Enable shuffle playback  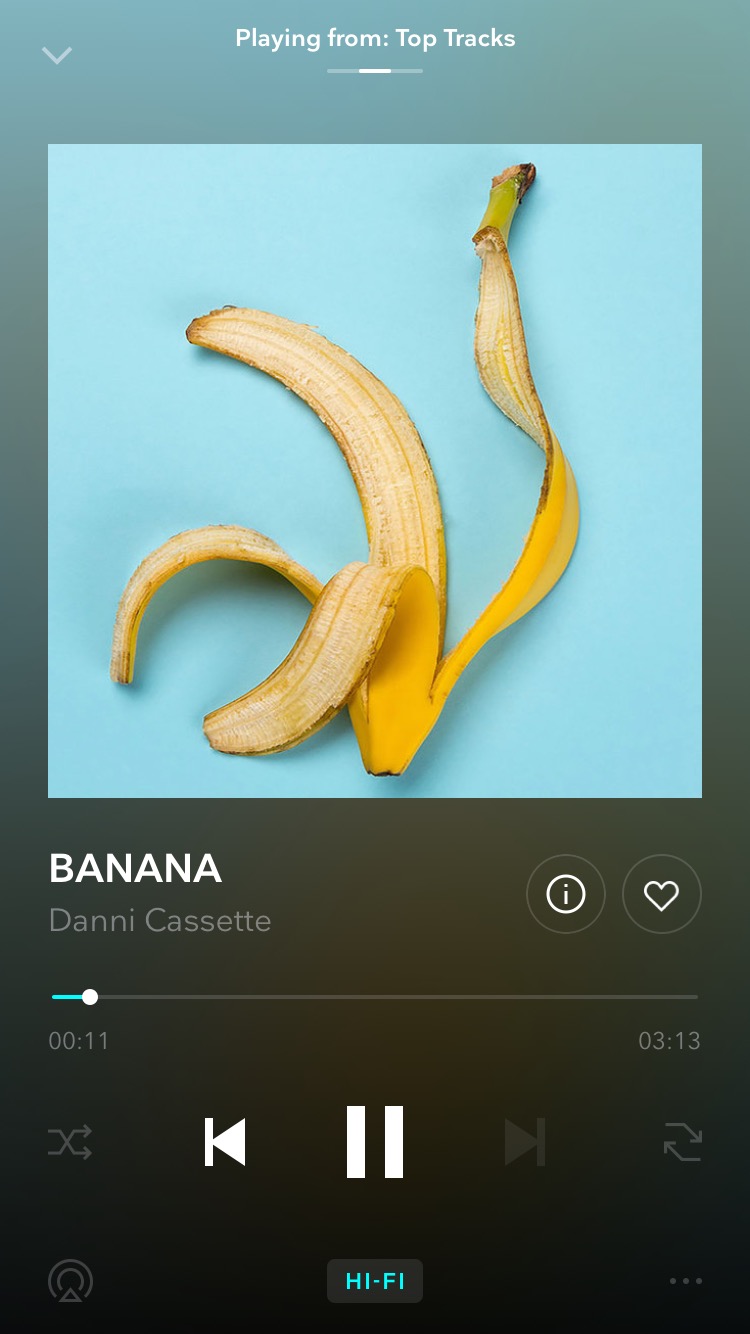click(x=68, y=1141)
